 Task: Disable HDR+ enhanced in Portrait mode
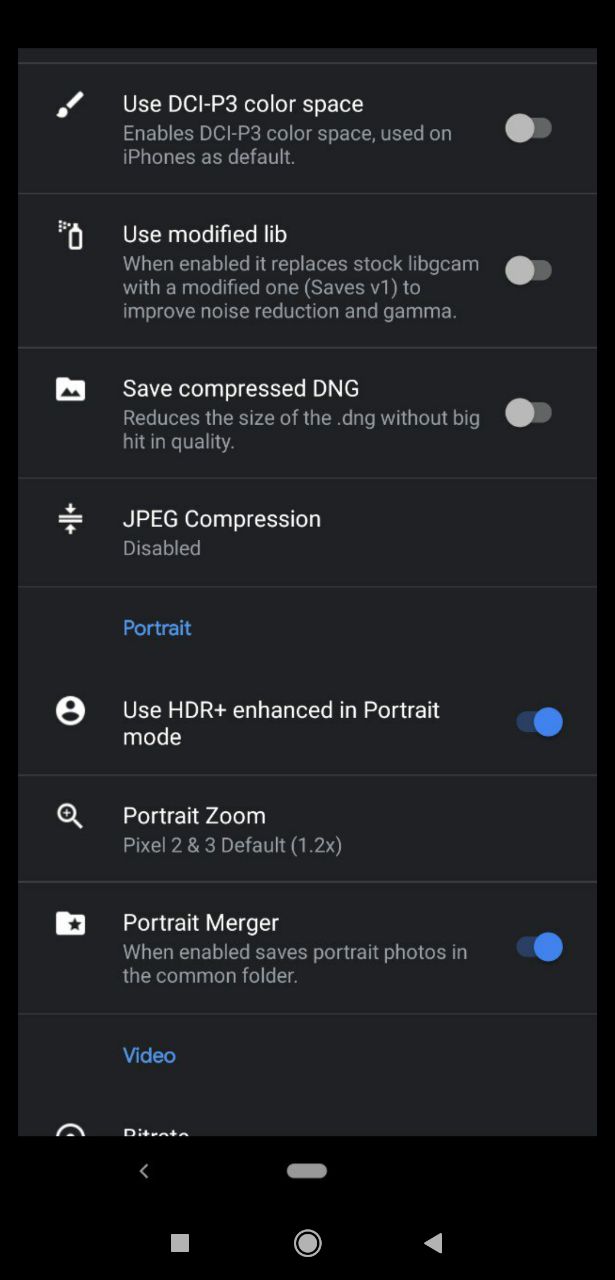pos(539,722)
